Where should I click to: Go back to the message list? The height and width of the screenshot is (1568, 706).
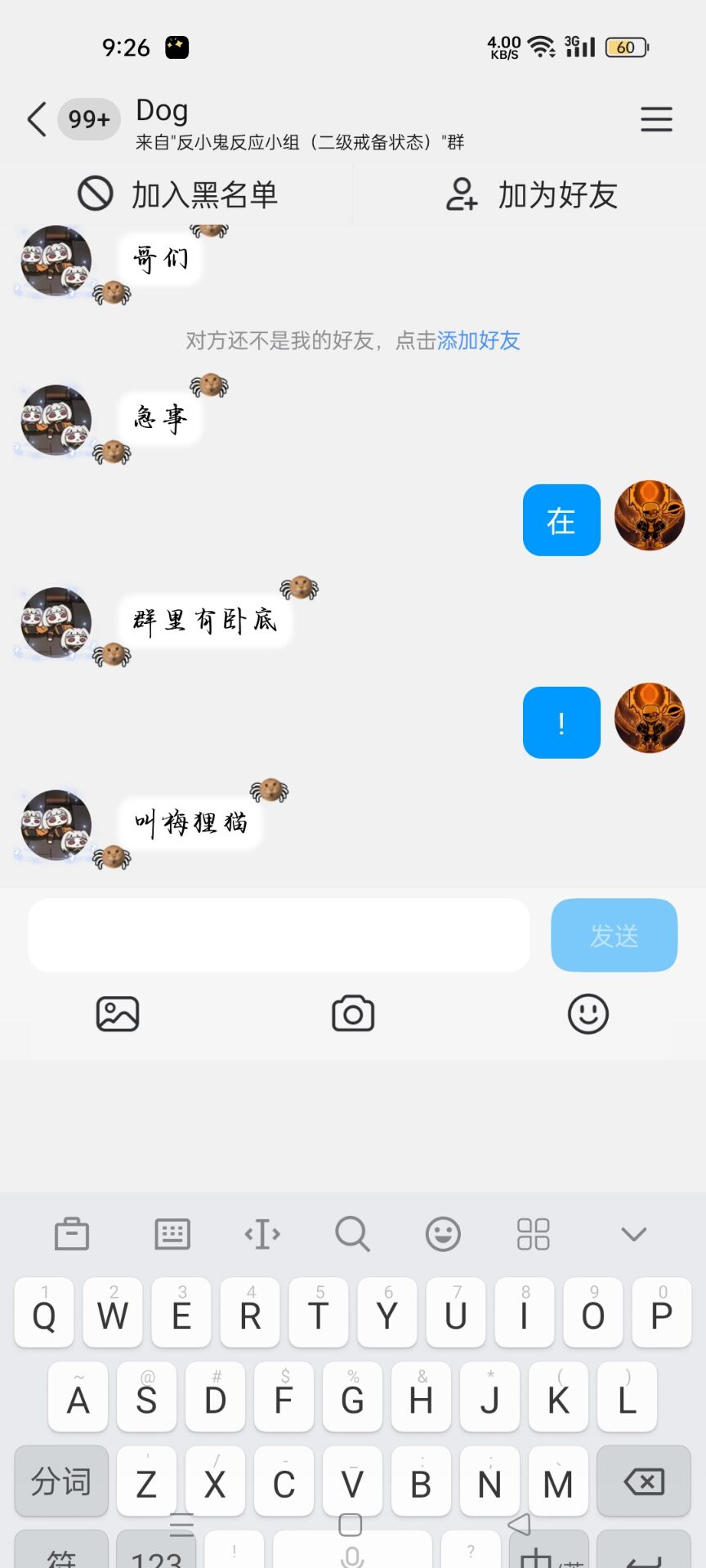click(37, 119)
